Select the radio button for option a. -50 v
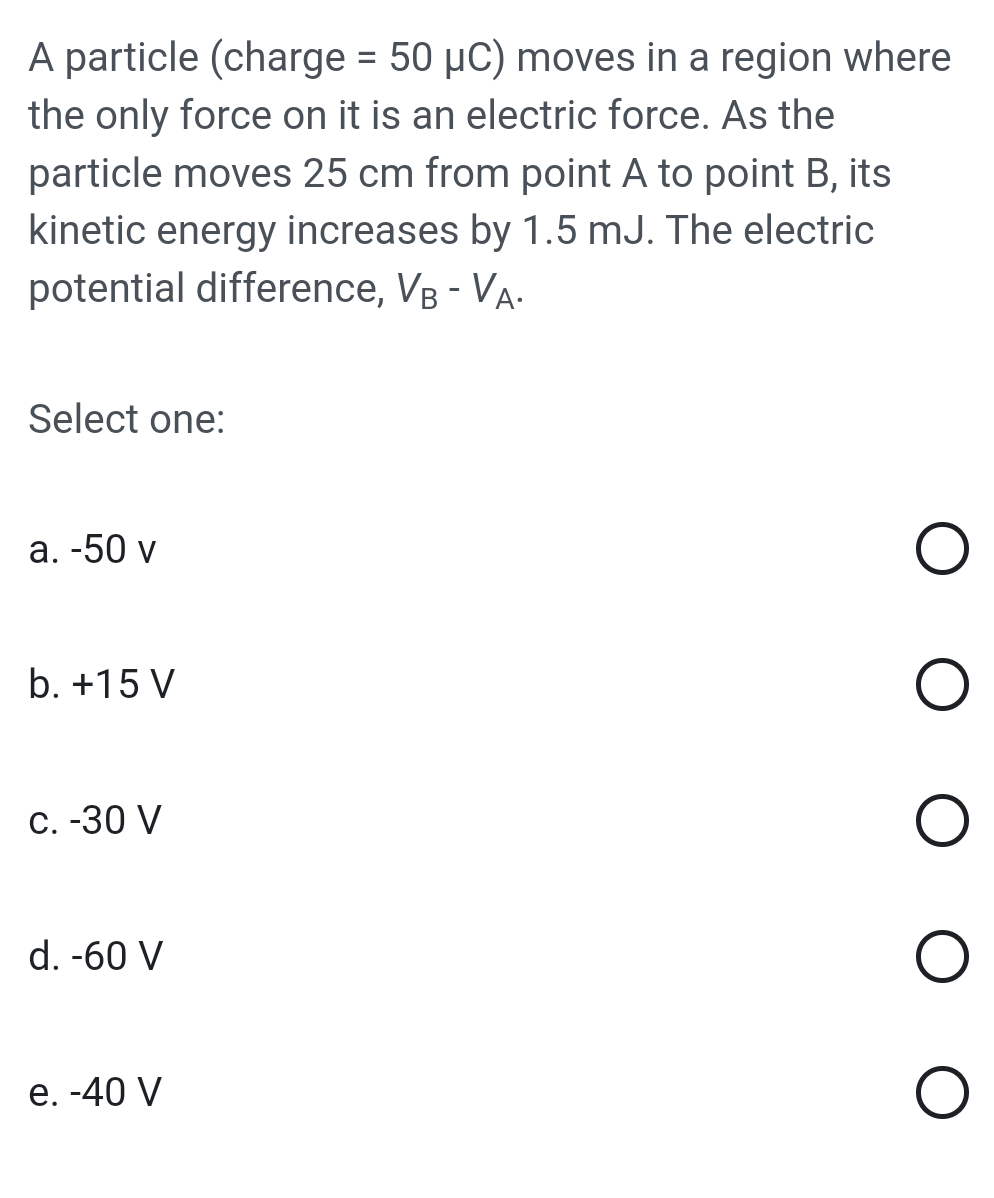This screenshot has width=994, height=1198. [x=941, y=549]
